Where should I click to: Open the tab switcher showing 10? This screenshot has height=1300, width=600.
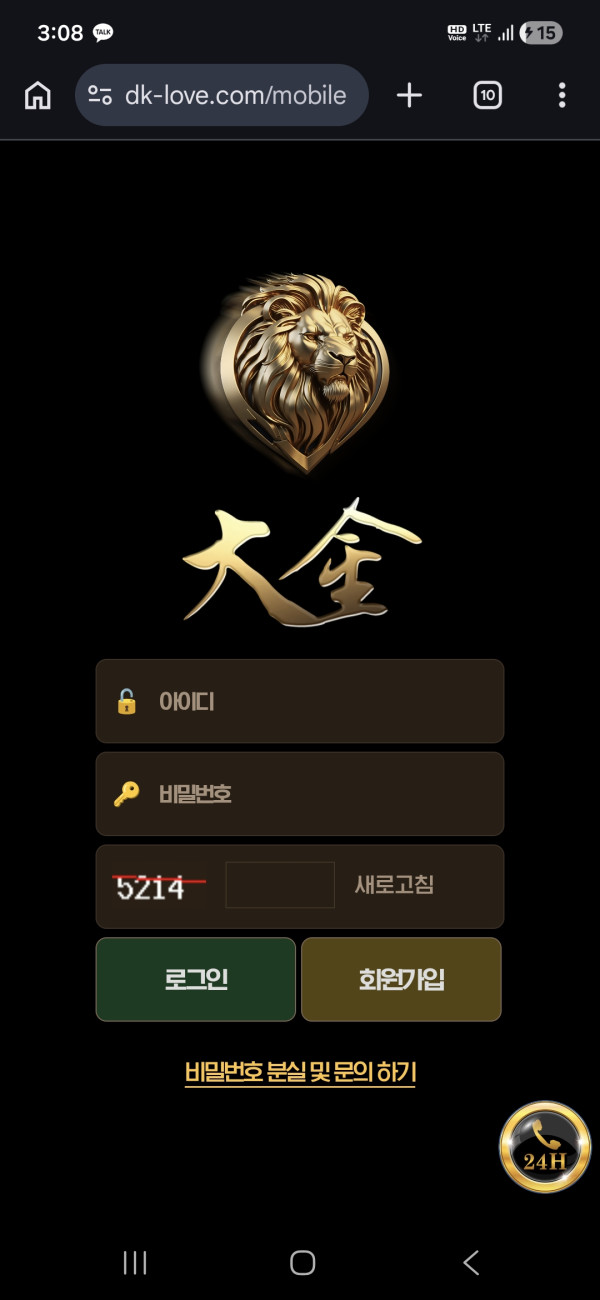[487, 96]
